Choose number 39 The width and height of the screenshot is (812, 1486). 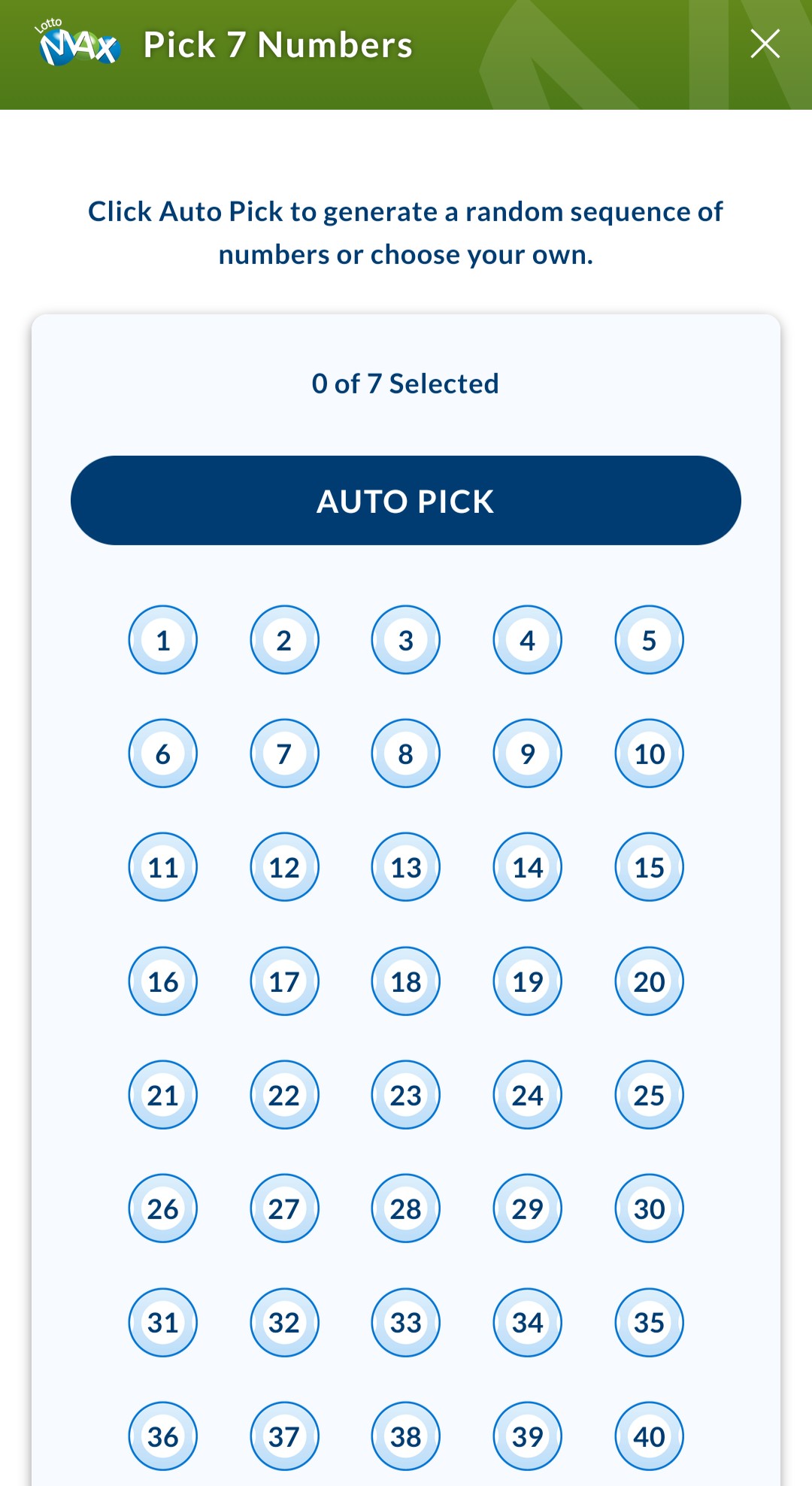(528, 1436)
